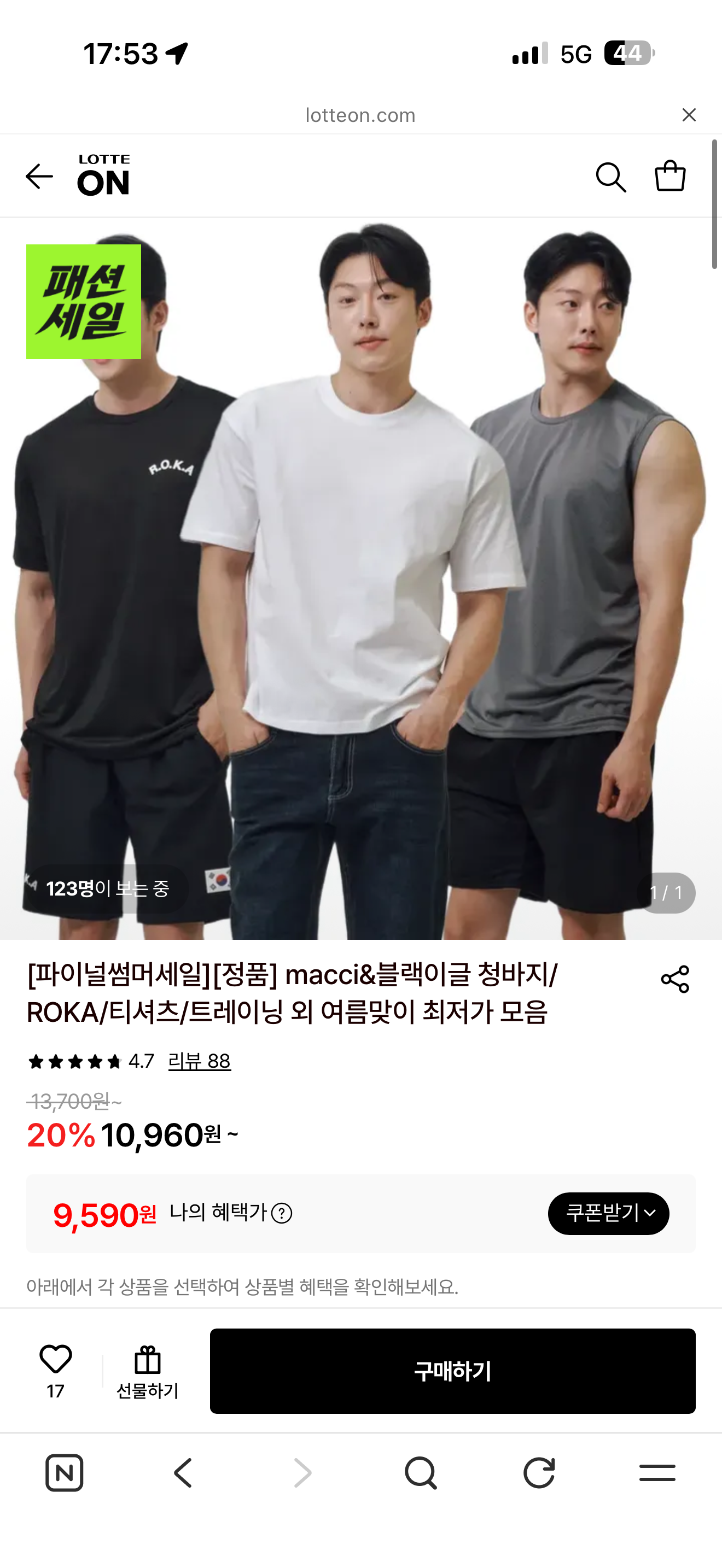722x1568 pixels.
Task: Share this product
Action: pos(675,979)
